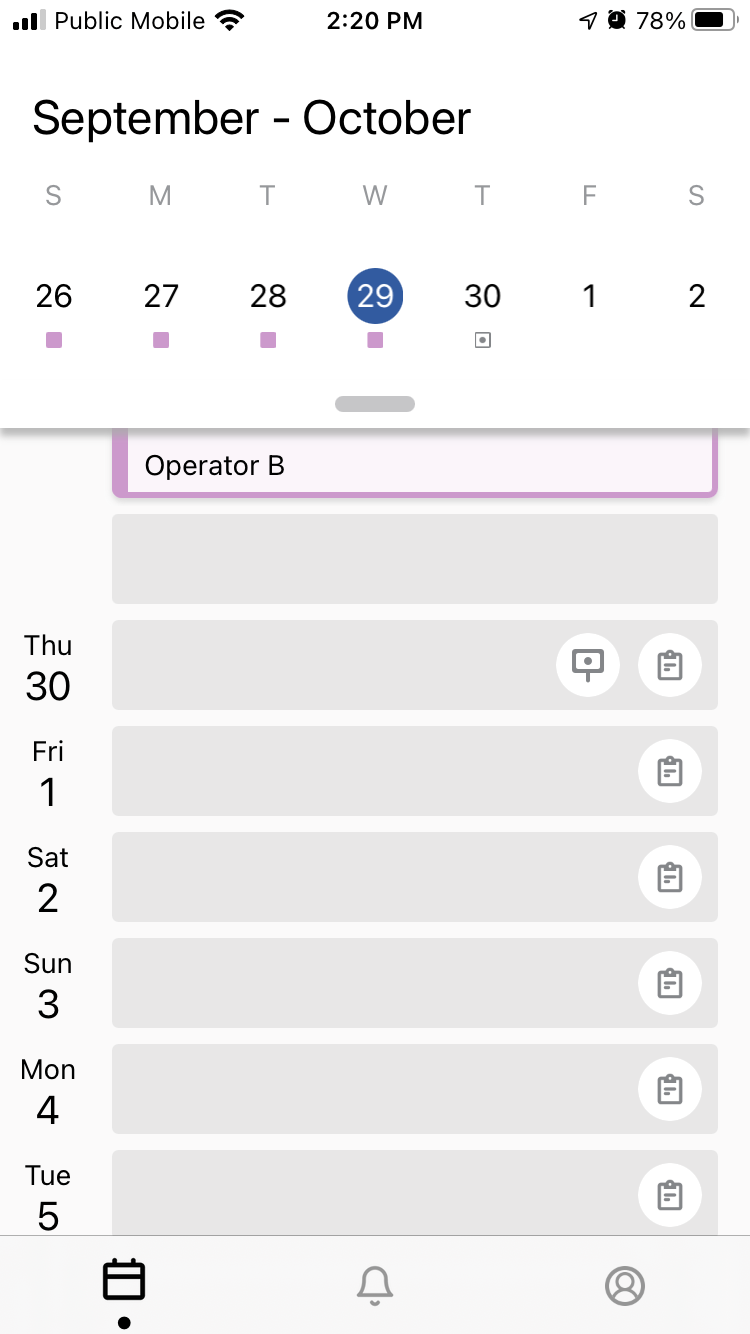The image size is (750, 1334).
Task: Tap the clipboard icon on Mon 4
Action: point(670,1089)
